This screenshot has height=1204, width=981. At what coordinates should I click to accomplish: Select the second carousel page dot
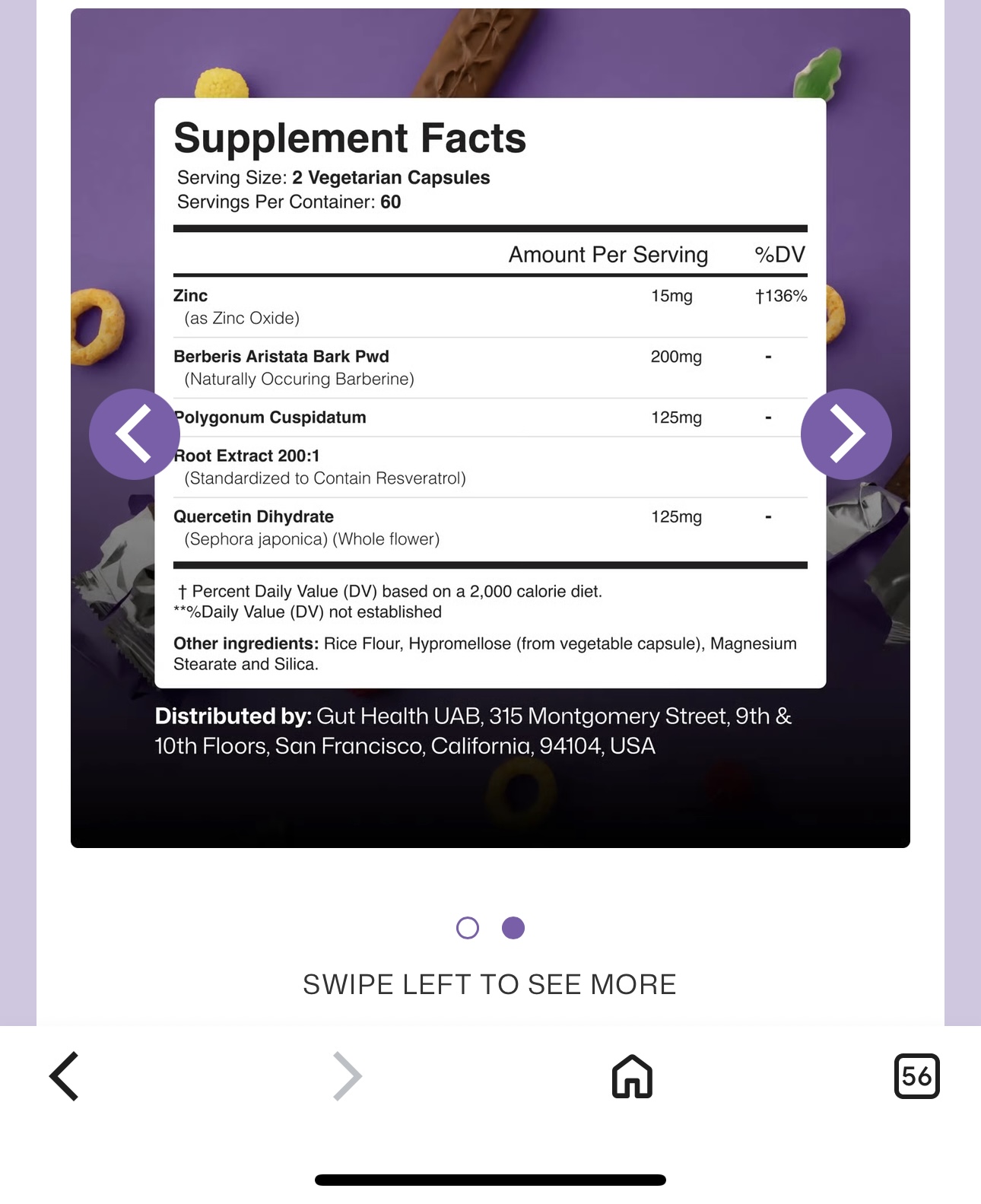[x=513, y=928]
